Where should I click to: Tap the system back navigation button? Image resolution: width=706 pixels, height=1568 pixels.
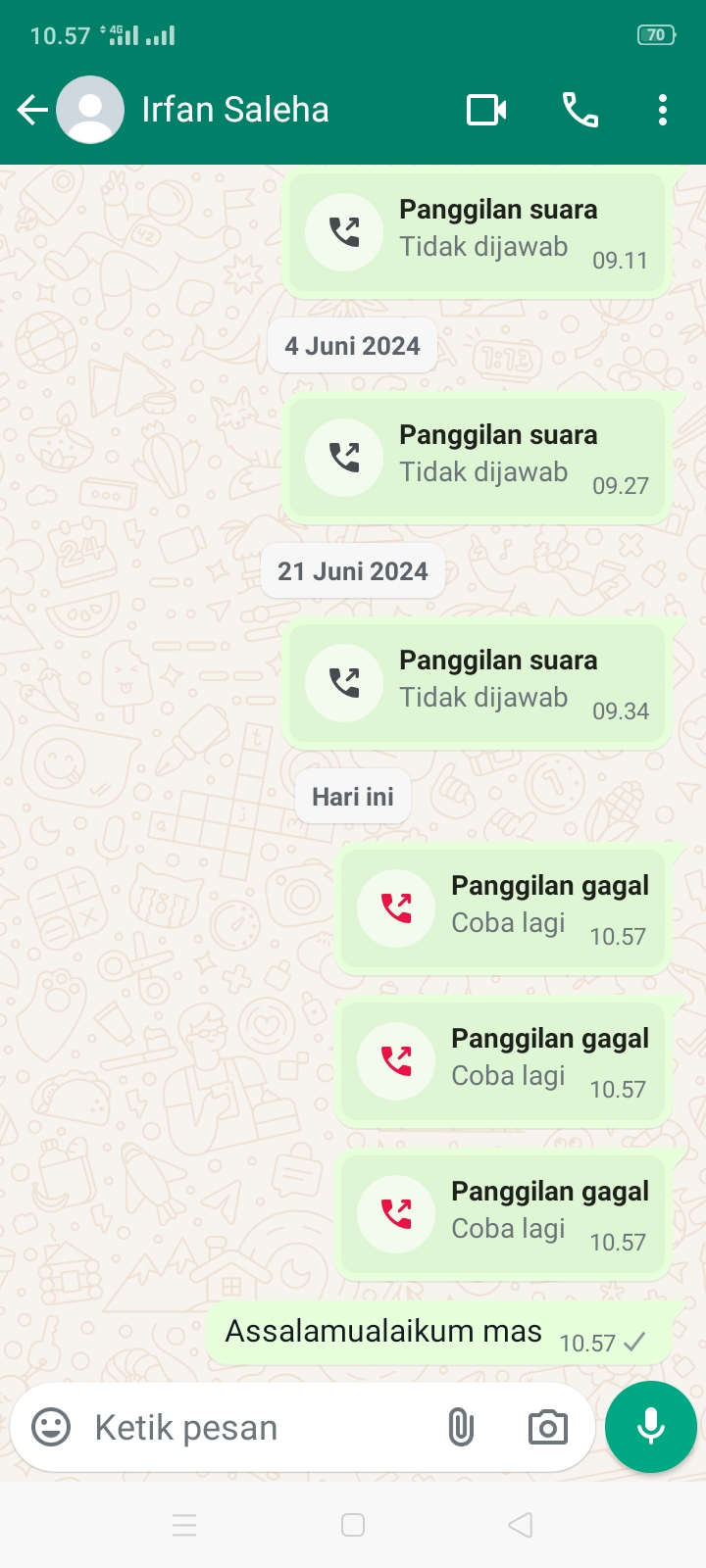pyautogui.click(x=521, y=1525)
